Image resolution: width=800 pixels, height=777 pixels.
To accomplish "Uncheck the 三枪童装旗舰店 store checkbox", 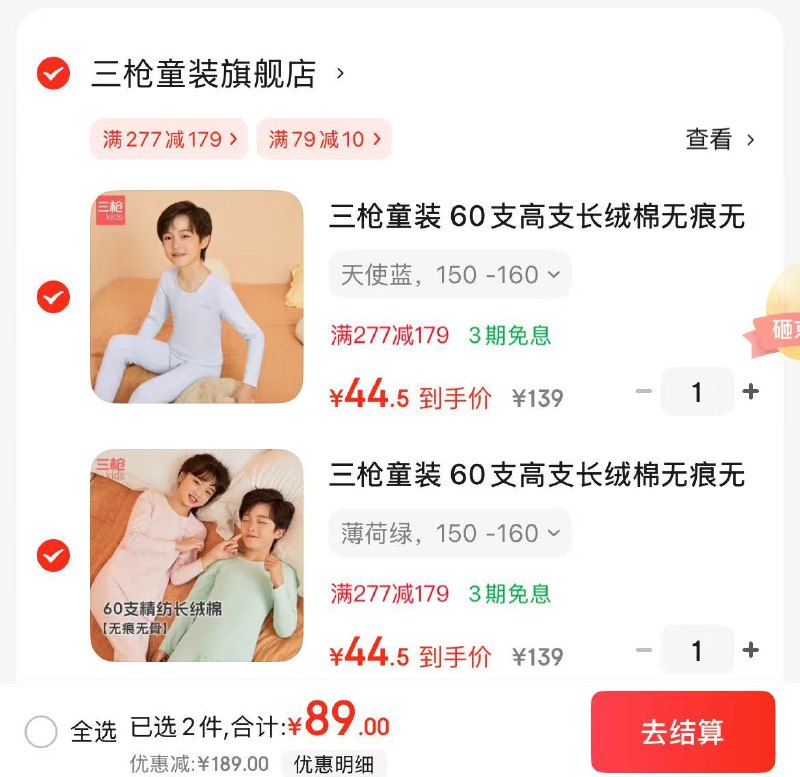I will [x=53, y=74].
